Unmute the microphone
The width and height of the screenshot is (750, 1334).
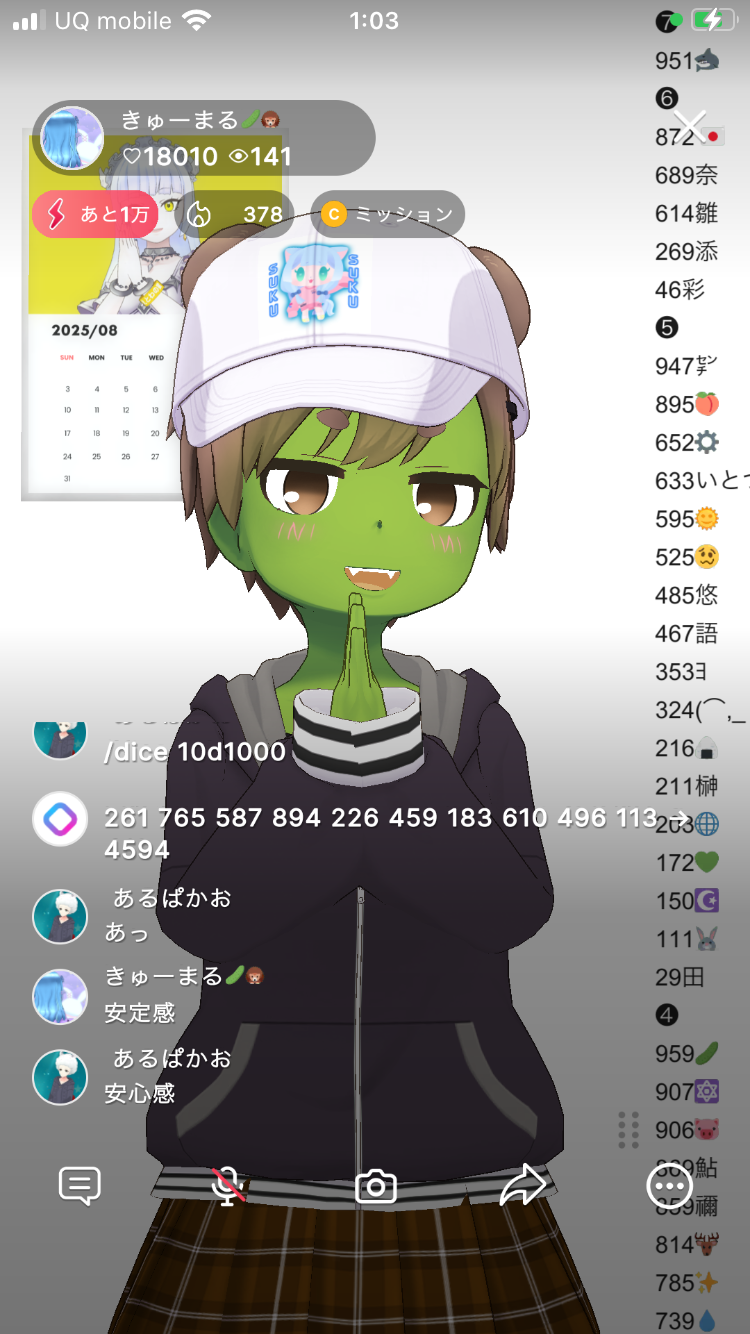[229, 1186]
